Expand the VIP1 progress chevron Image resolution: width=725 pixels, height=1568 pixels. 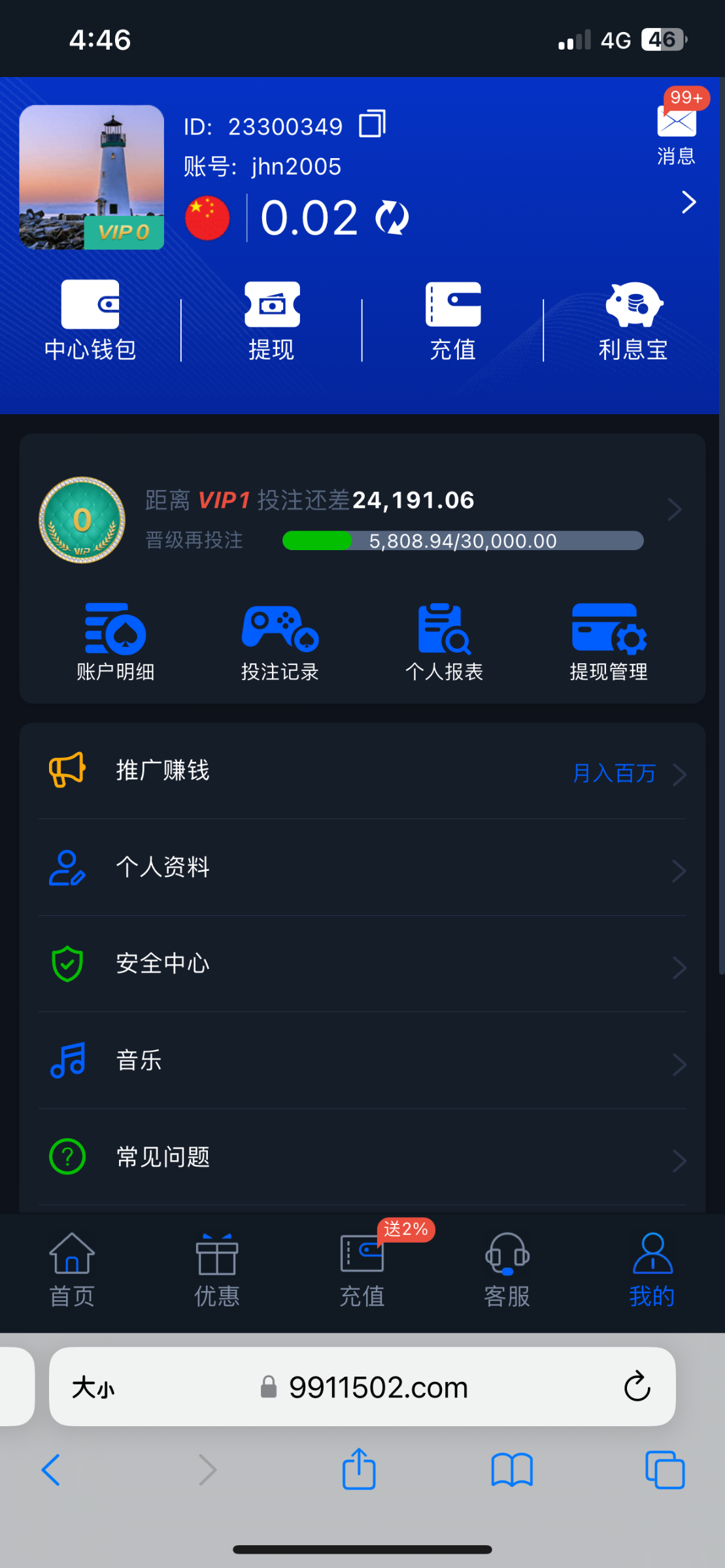(675, 509)
